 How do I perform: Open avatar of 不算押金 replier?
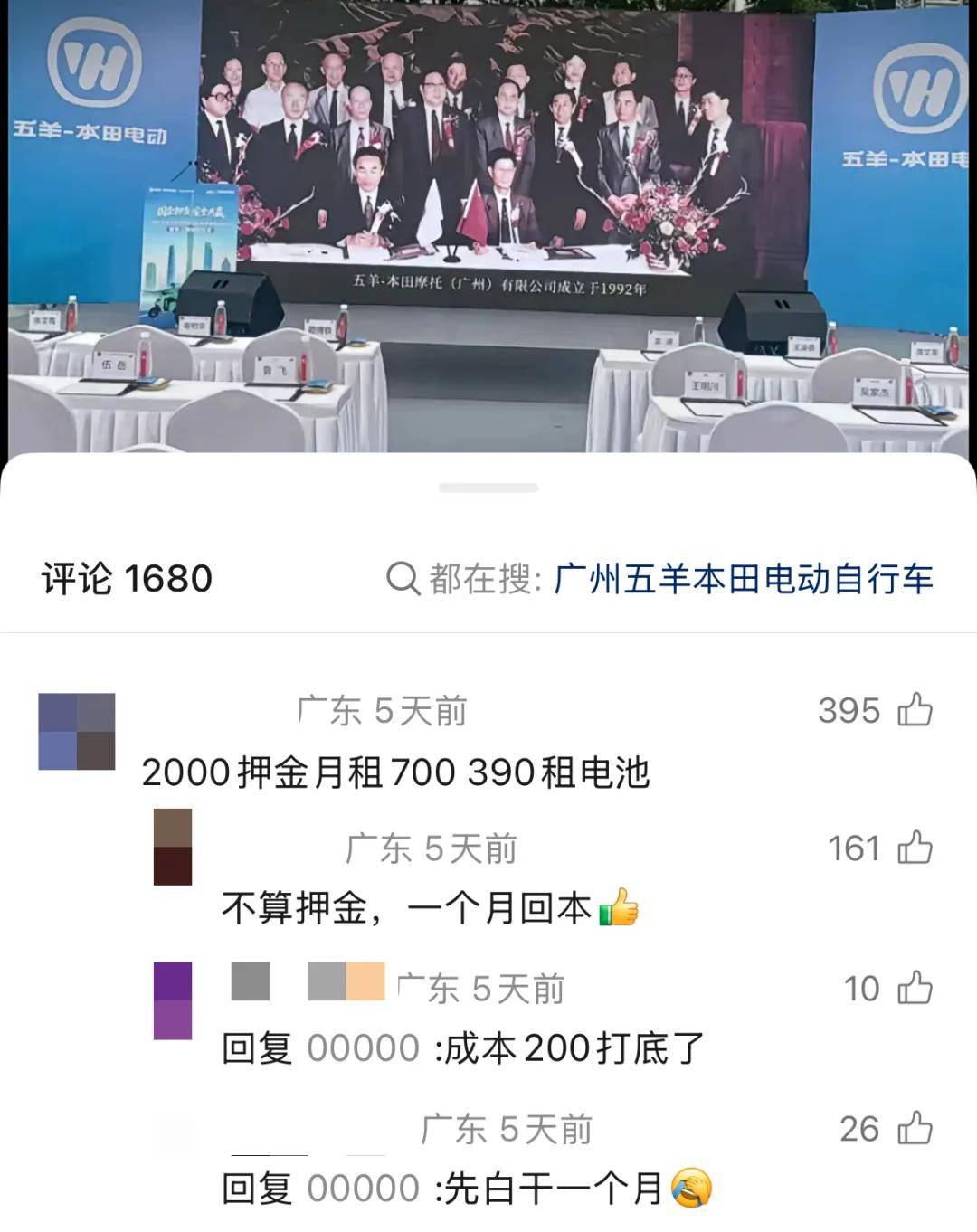[x=172, y=848]
